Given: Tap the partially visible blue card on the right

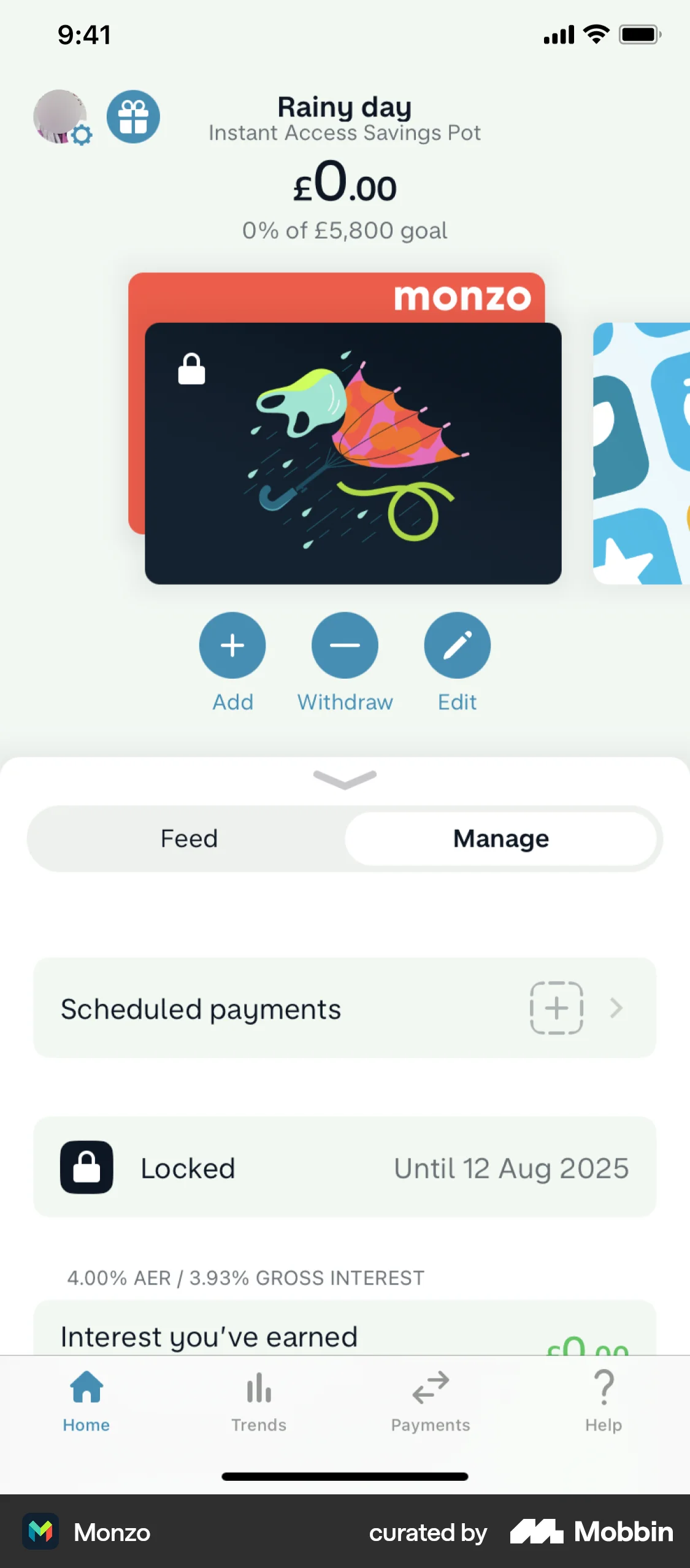Looking at the screenshot, I should (640, 455).
